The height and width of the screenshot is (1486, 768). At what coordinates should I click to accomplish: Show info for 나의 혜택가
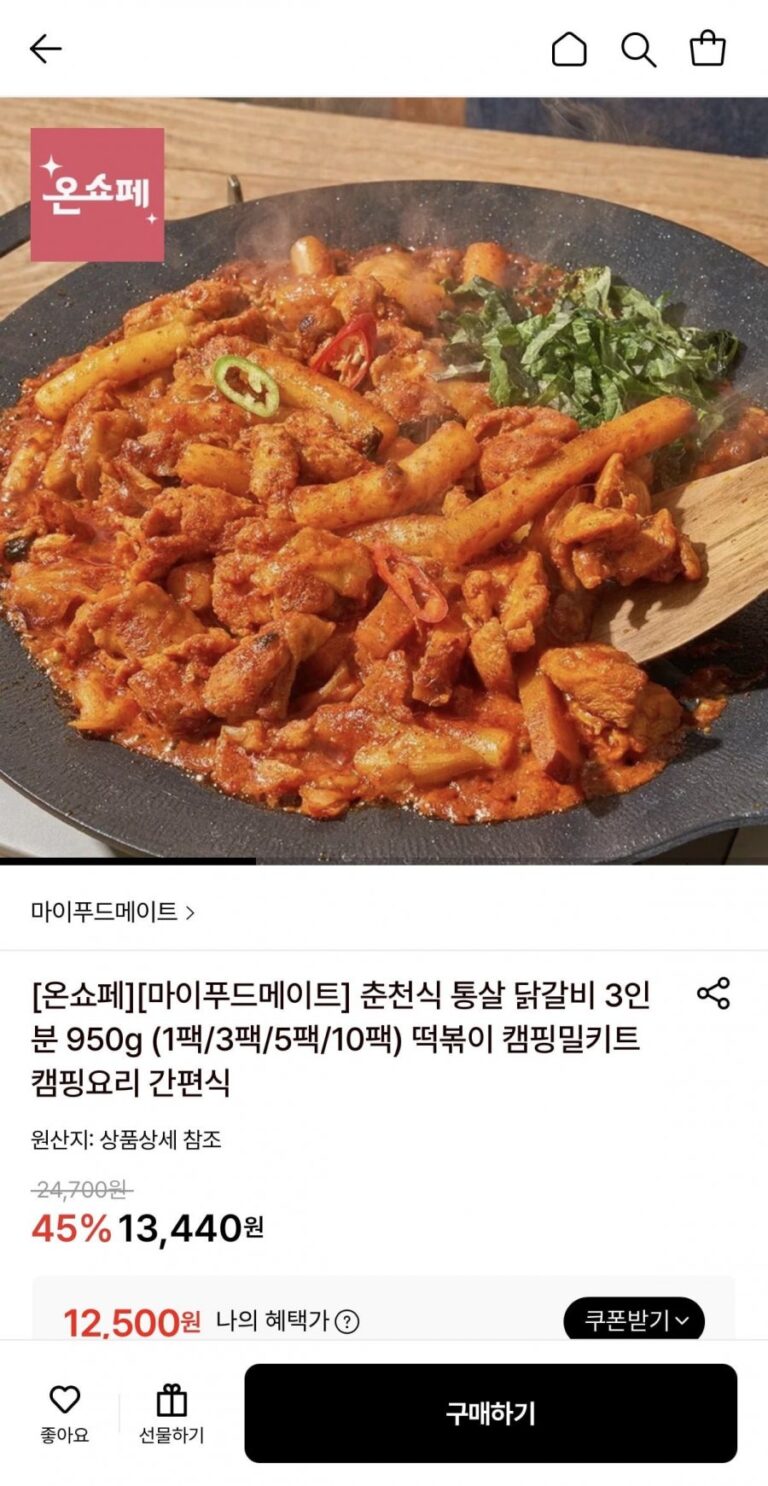[x=346, y=1322]
